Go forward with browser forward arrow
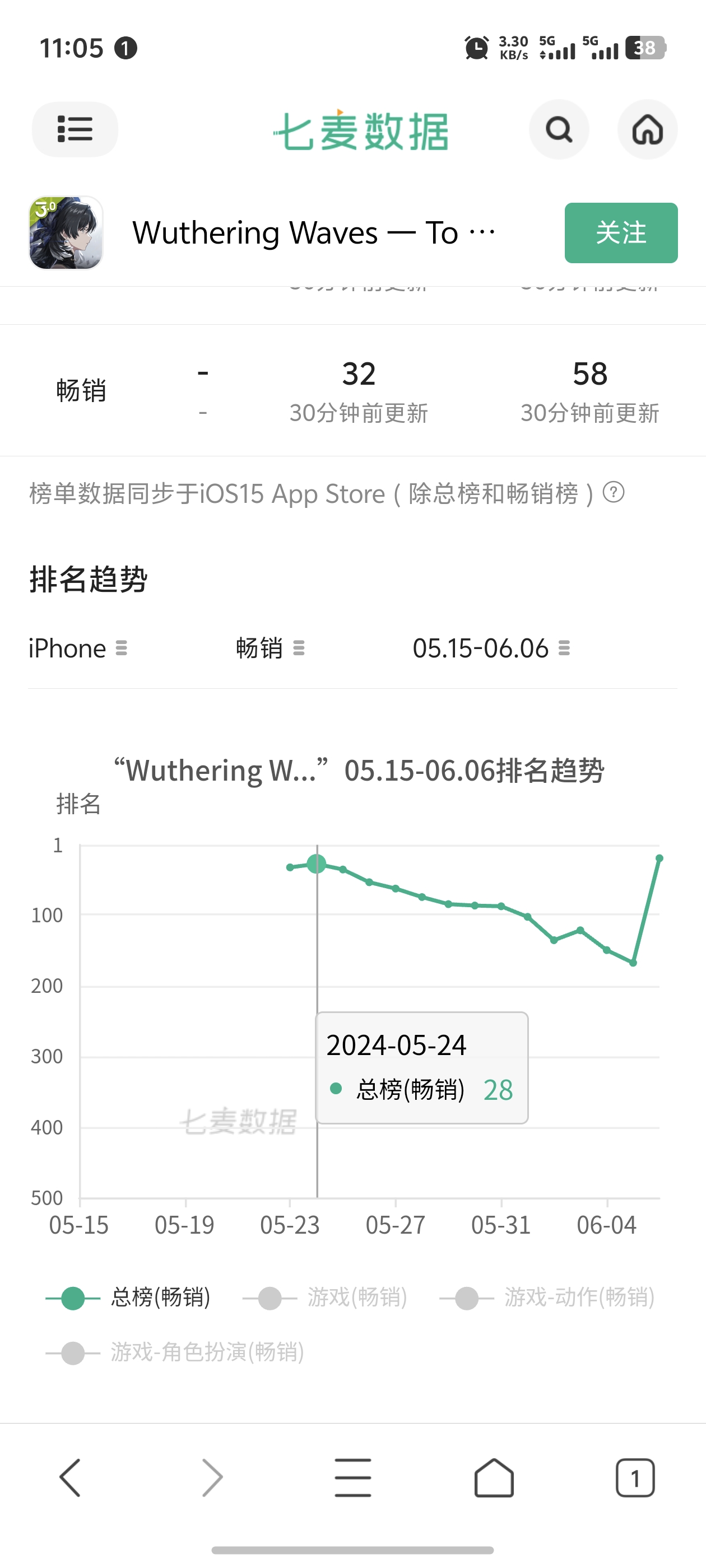Viewport: 706px width, 1568px height. (x=211, y=1477)
